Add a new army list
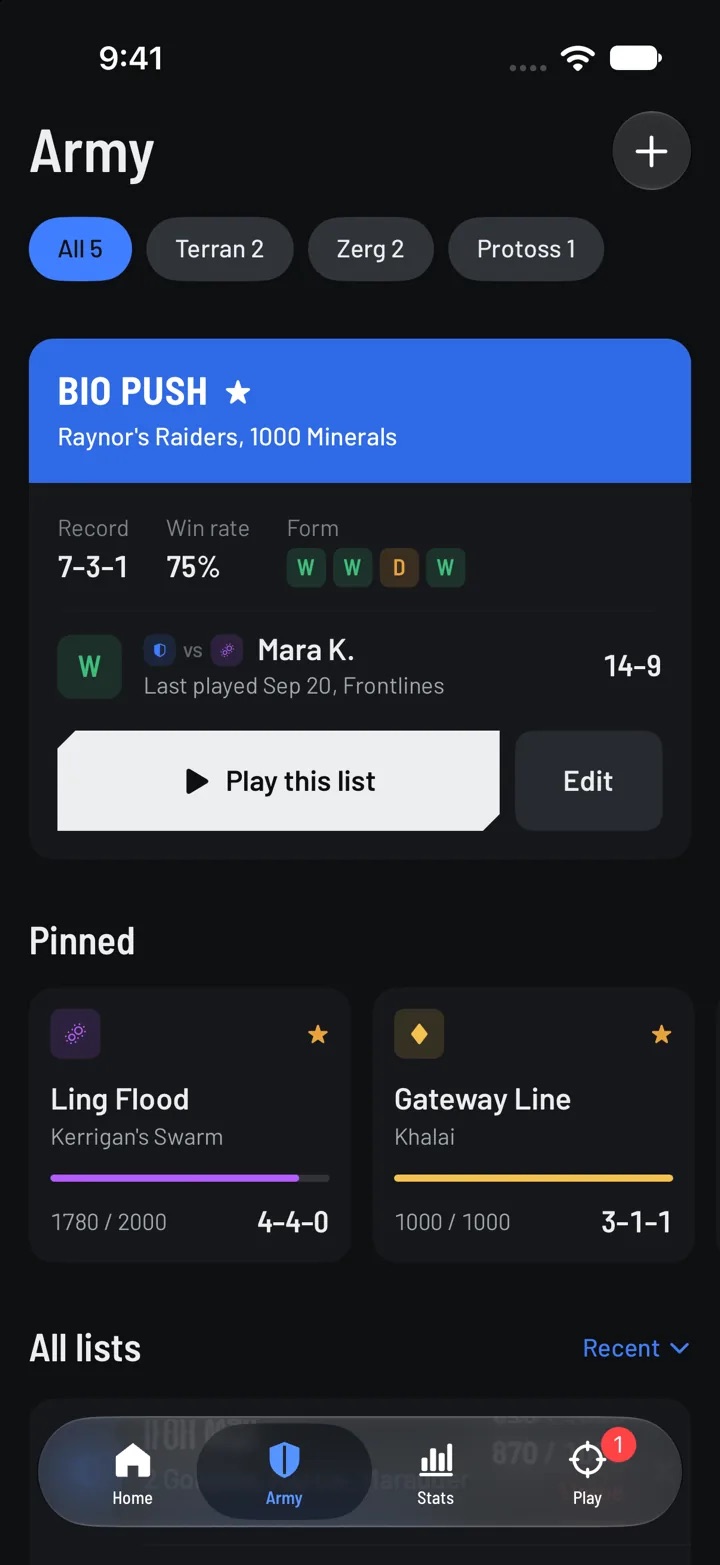The height and width of the screenshot is (1565, 720). click(x=651, y=151)
